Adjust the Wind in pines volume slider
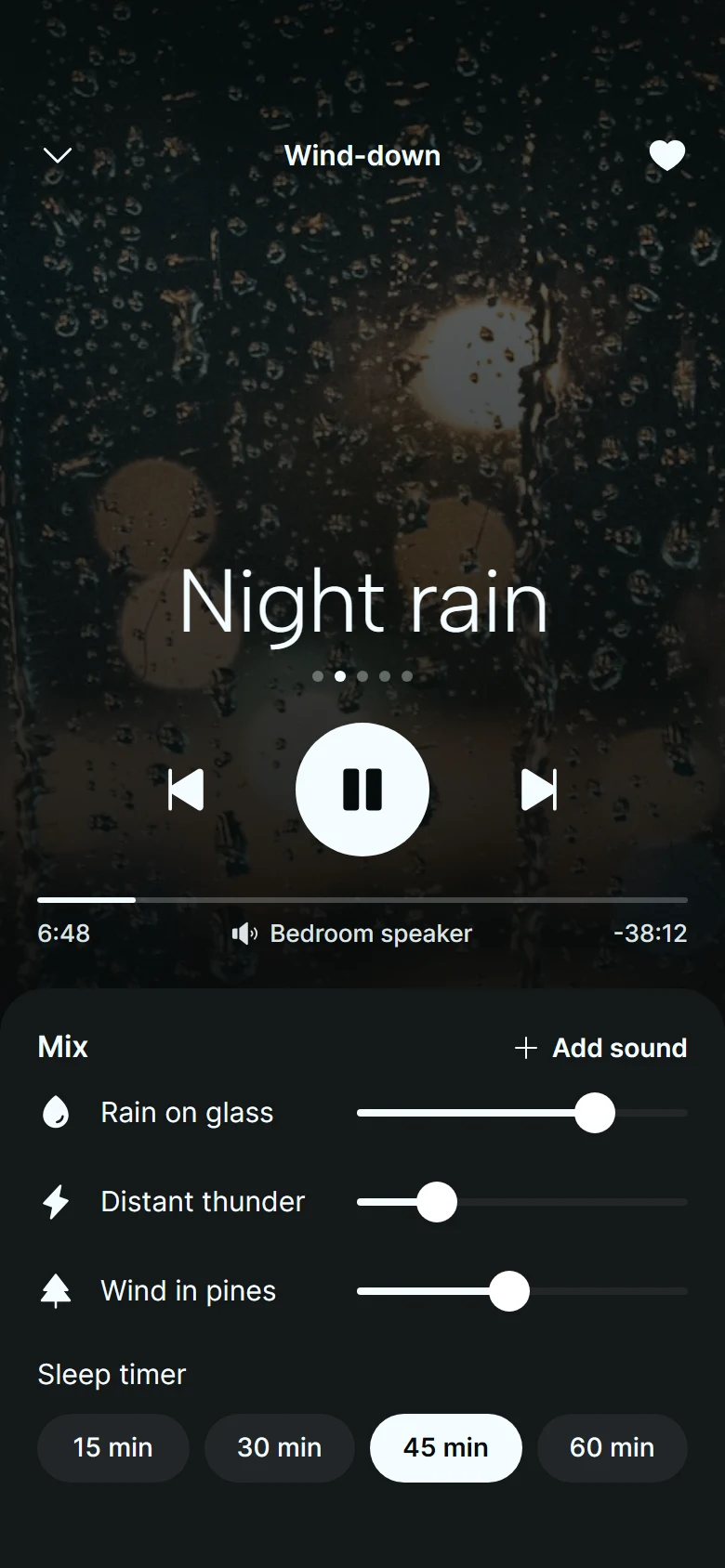725x1568 pixels. (x=522, y=1291)
